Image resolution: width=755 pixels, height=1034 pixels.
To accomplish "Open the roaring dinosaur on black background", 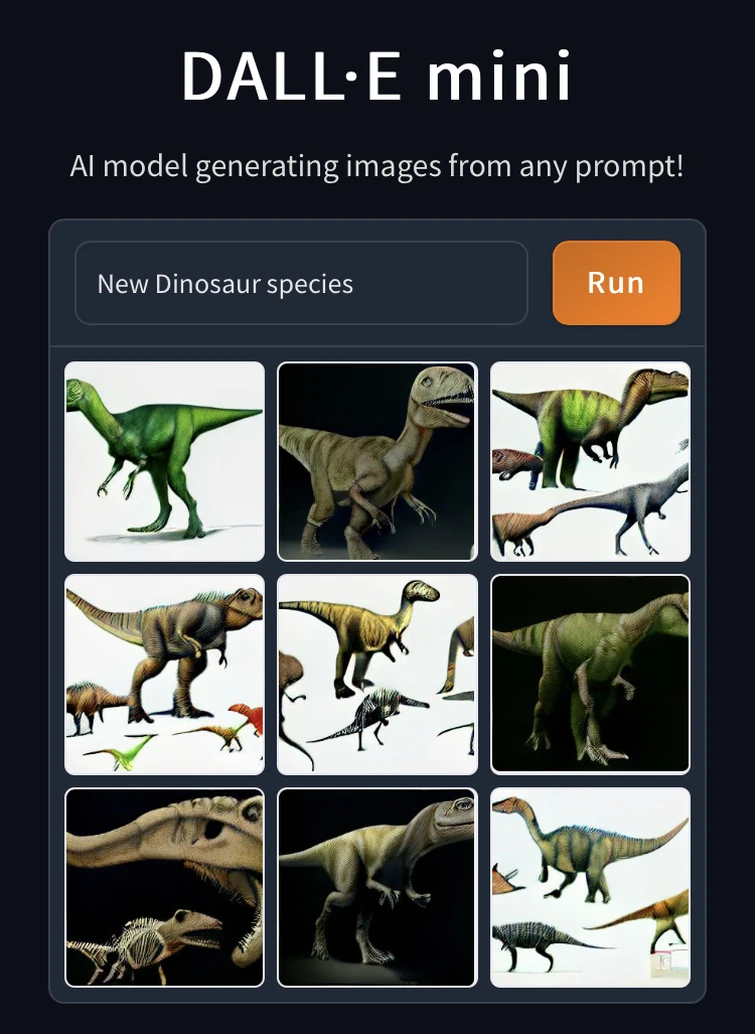I will (377, 461).
